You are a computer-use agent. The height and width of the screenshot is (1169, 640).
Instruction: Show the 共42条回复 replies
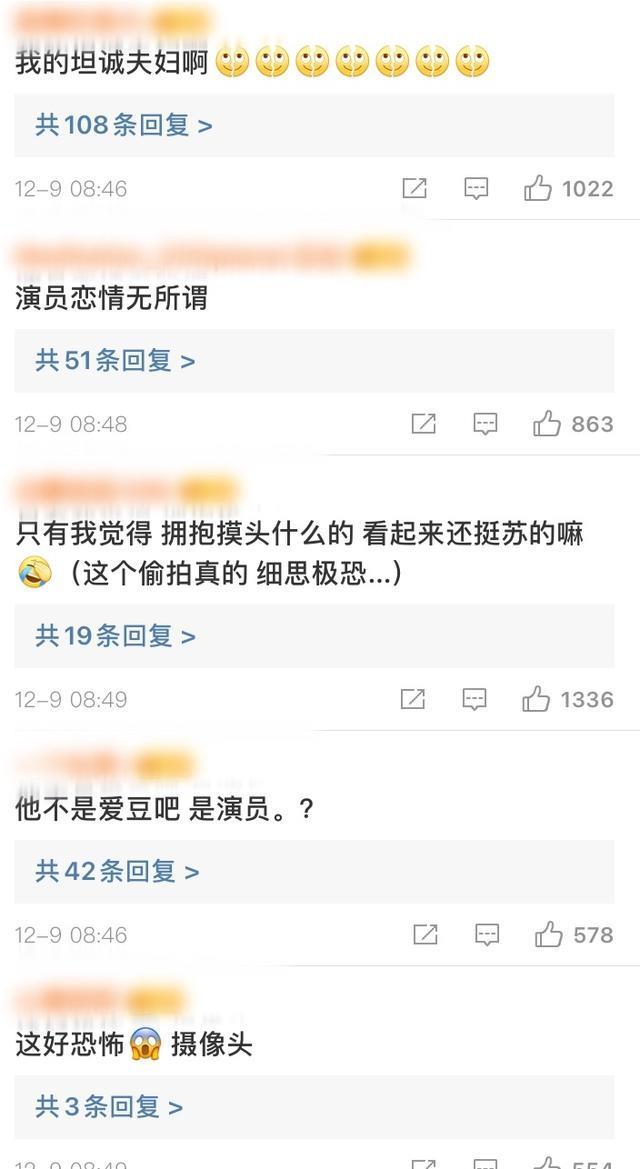click(117, 871)
